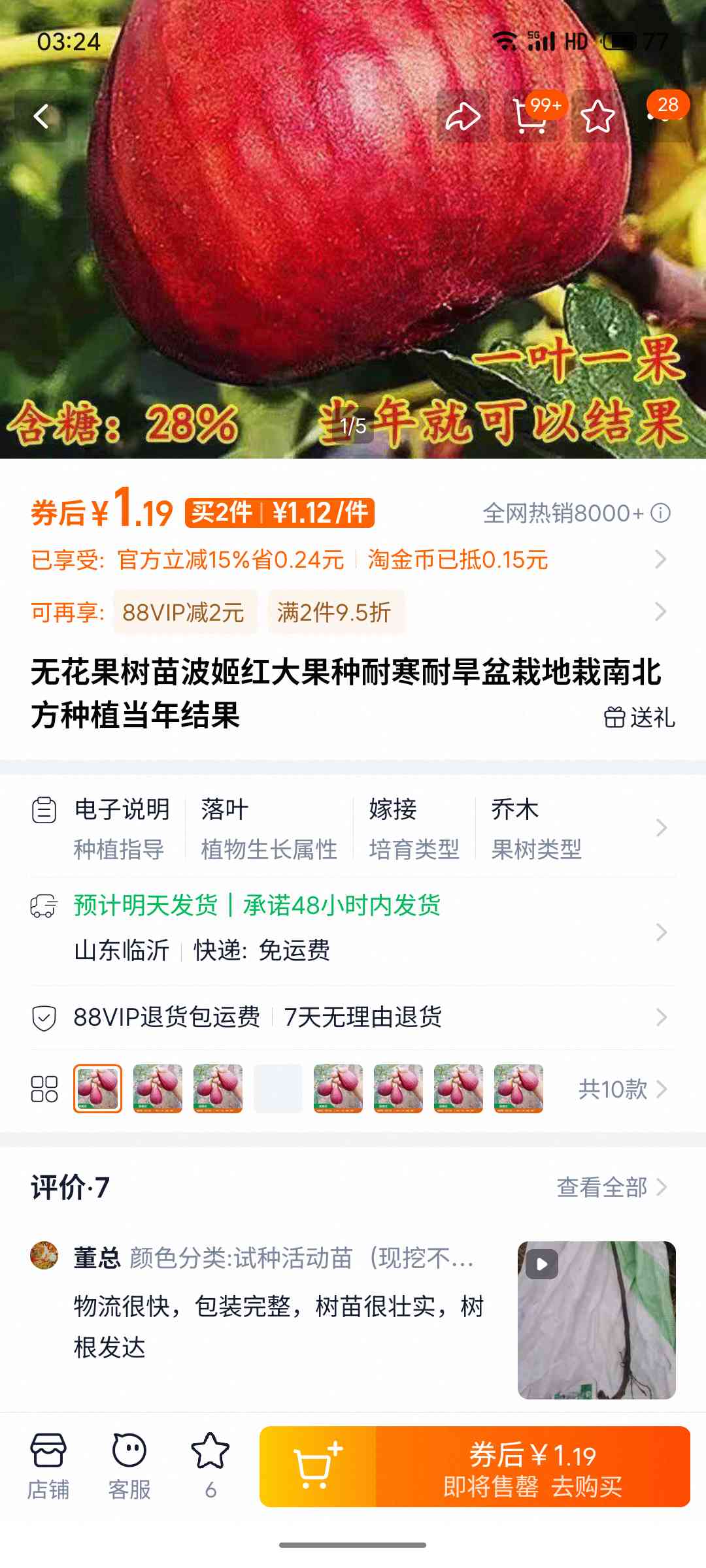Go back to the previous page
Viewport: 706px width, 1568px height.
(x=42, y=117)
